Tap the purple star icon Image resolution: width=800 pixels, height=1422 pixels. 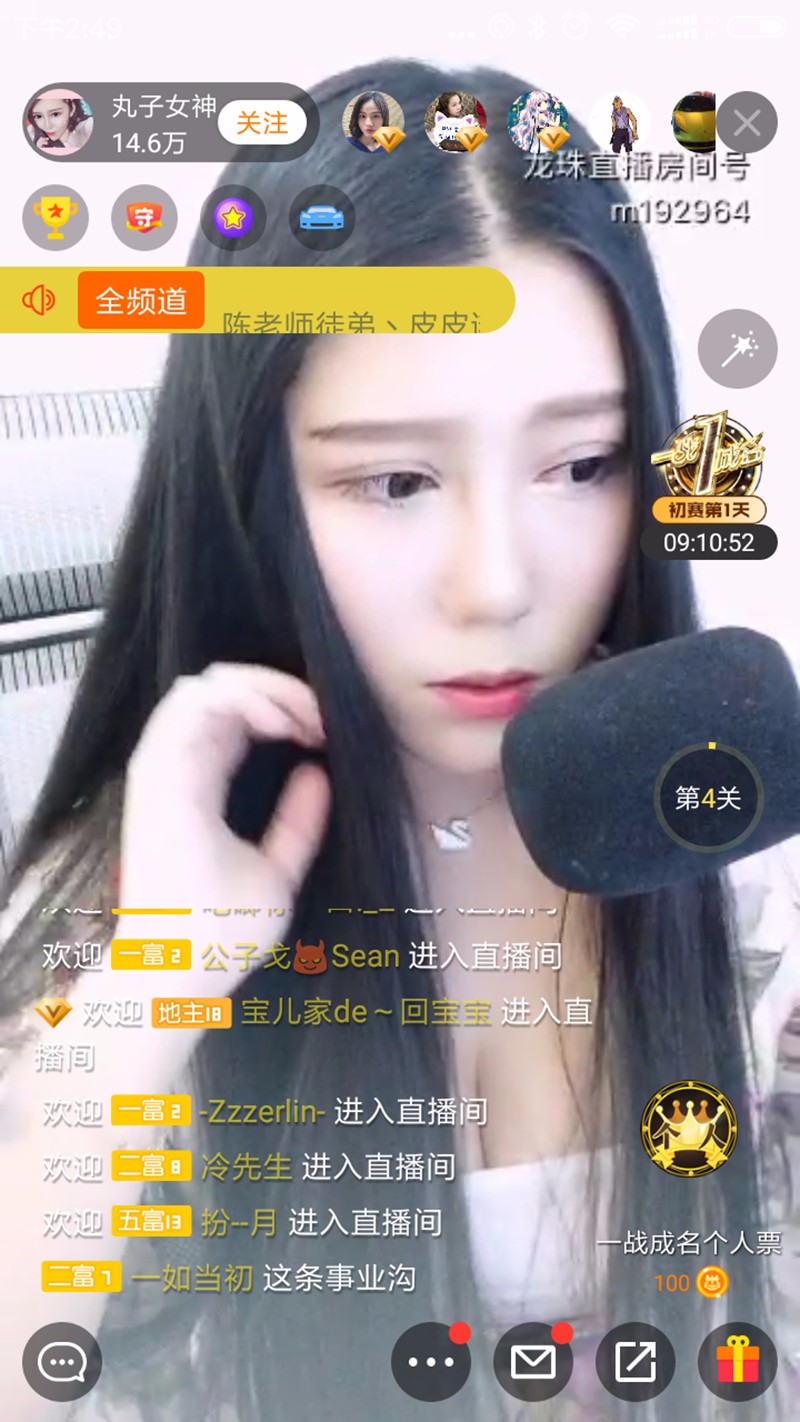(x=233, y=216)
